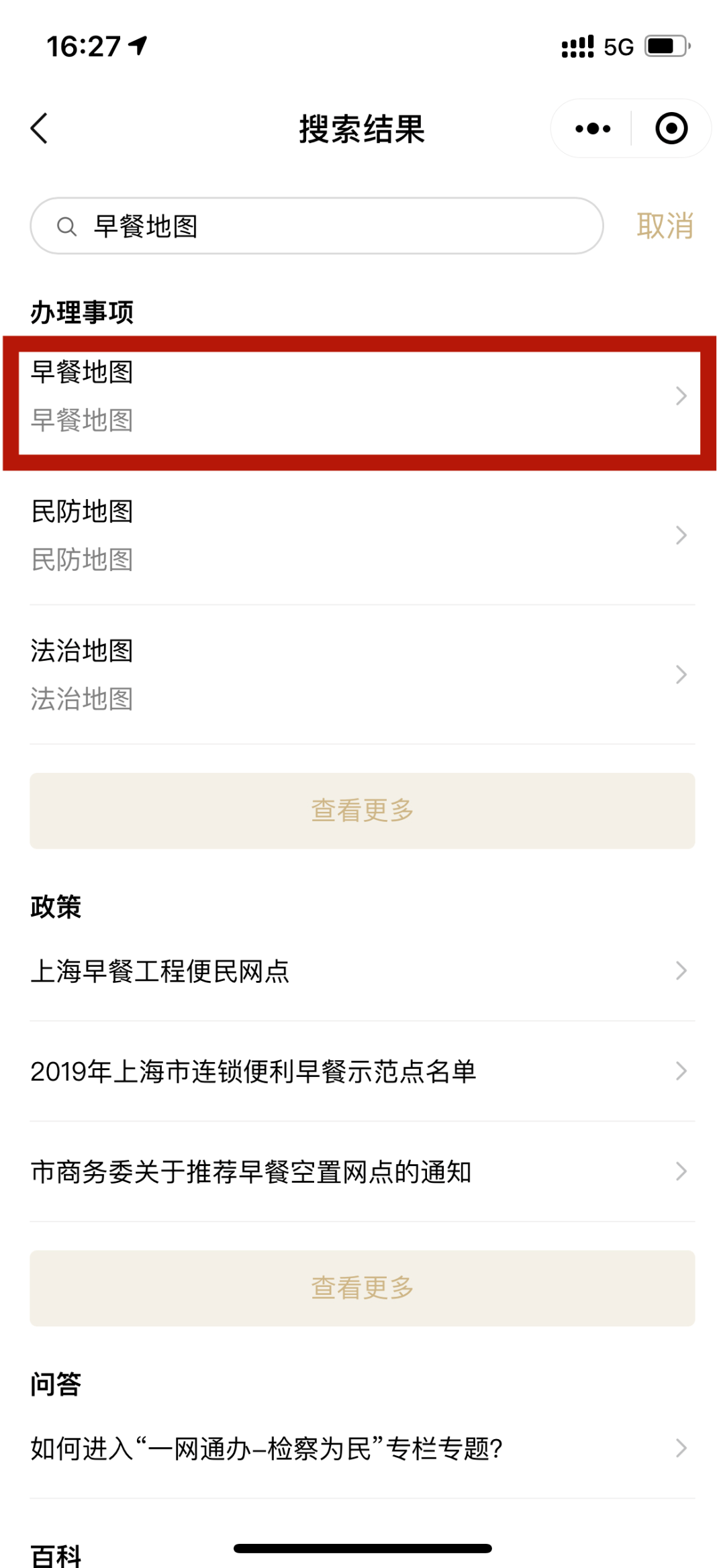725x1568 pixels.
Task: Tap the location arrow beside the clock
Action: point(138,46)
